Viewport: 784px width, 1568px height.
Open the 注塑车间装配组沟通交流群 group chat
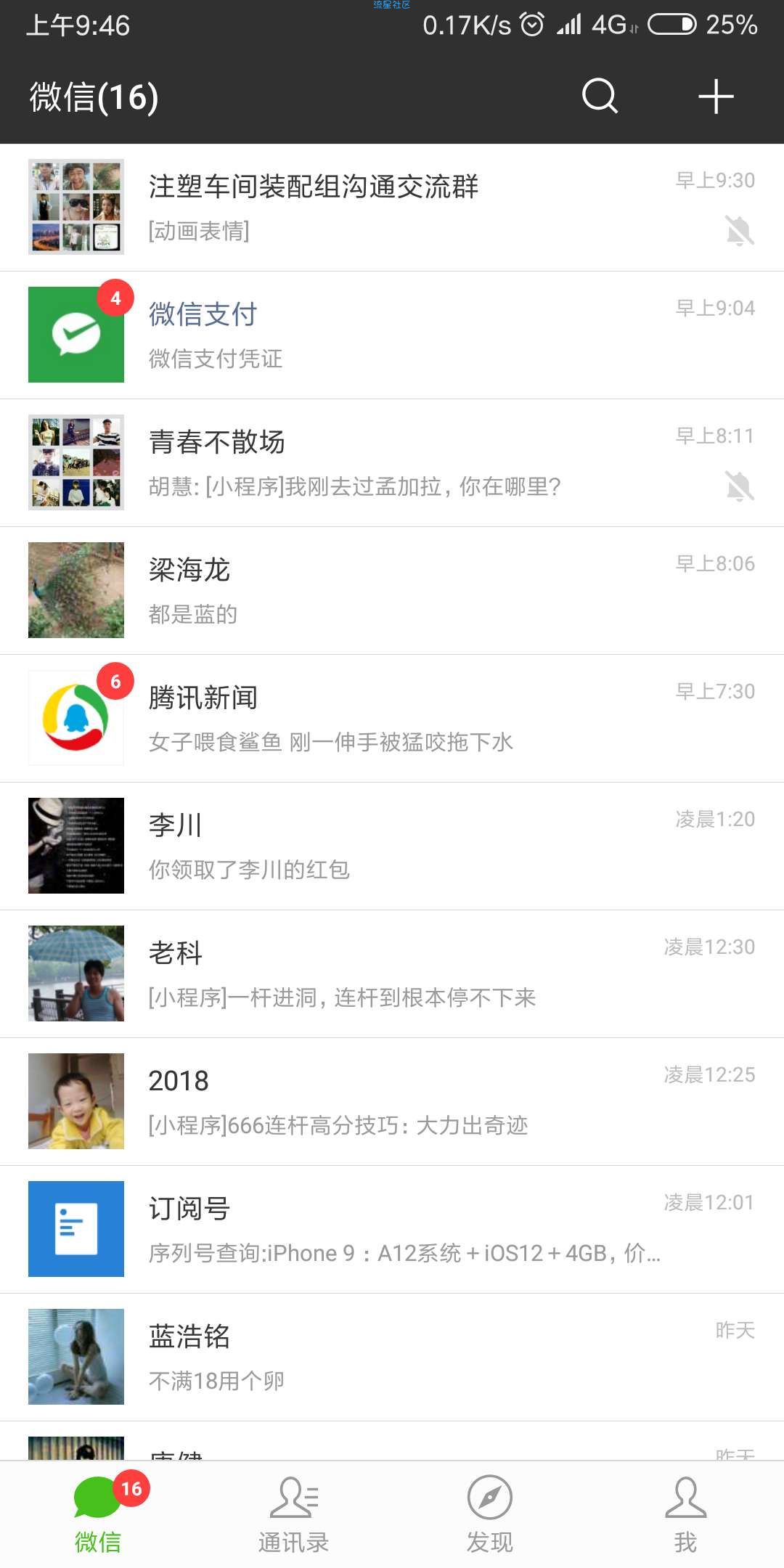click(x=392, y=208)
